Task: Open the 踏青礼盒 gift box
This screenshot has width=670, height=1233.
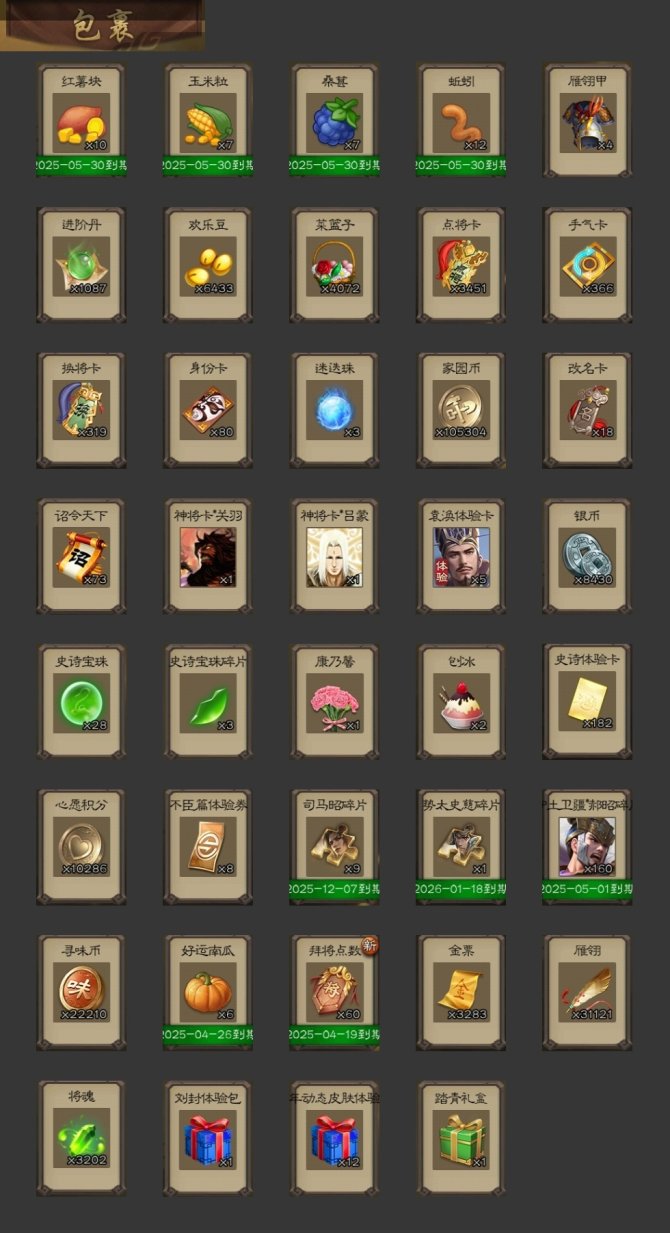Action: (461, 1138)
